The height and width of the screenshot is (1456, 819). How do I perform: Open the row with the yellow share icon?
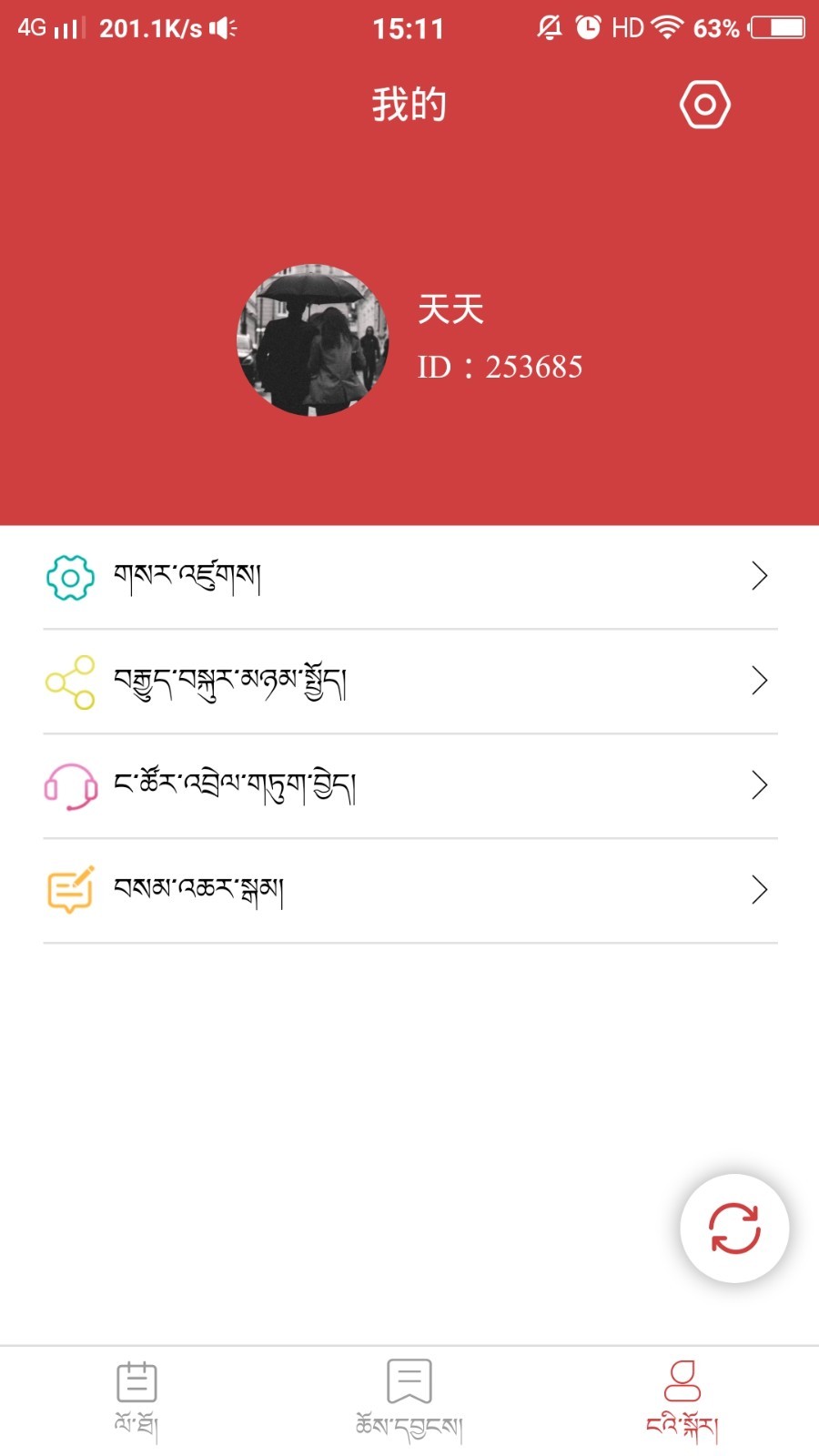click(x=409, y=682)
